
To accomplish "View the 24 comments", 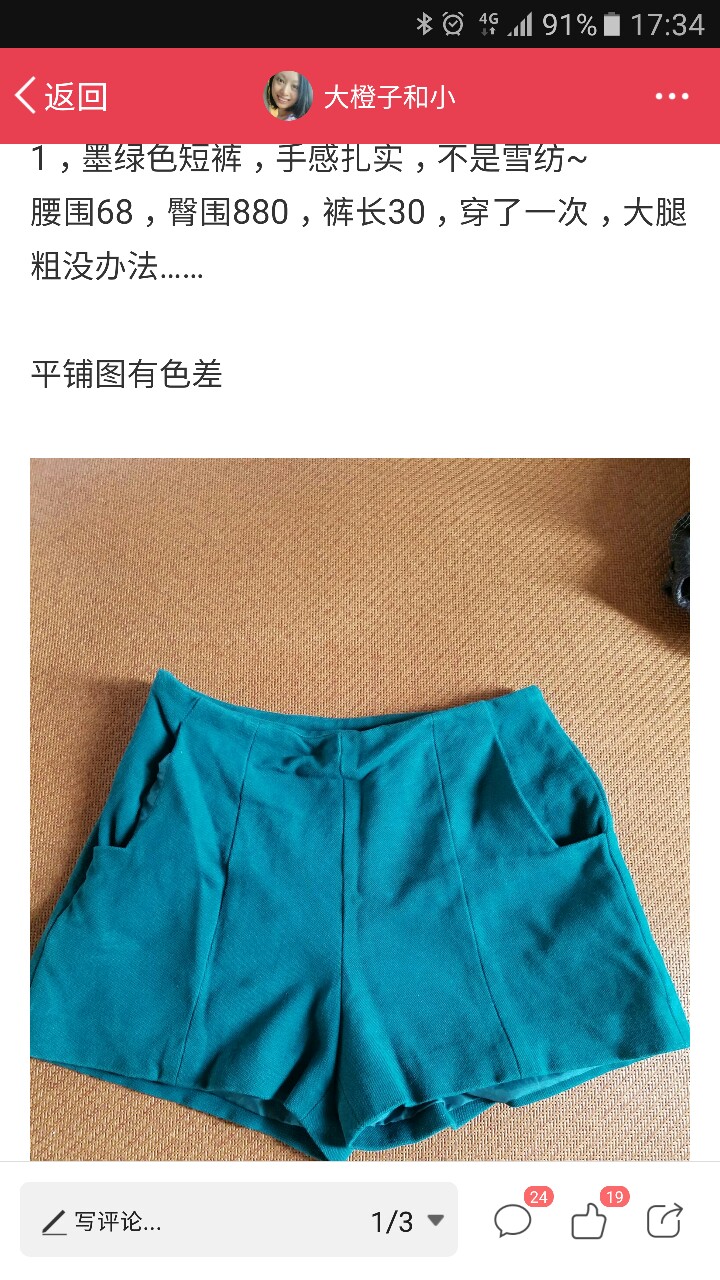I will (514, 1220).
